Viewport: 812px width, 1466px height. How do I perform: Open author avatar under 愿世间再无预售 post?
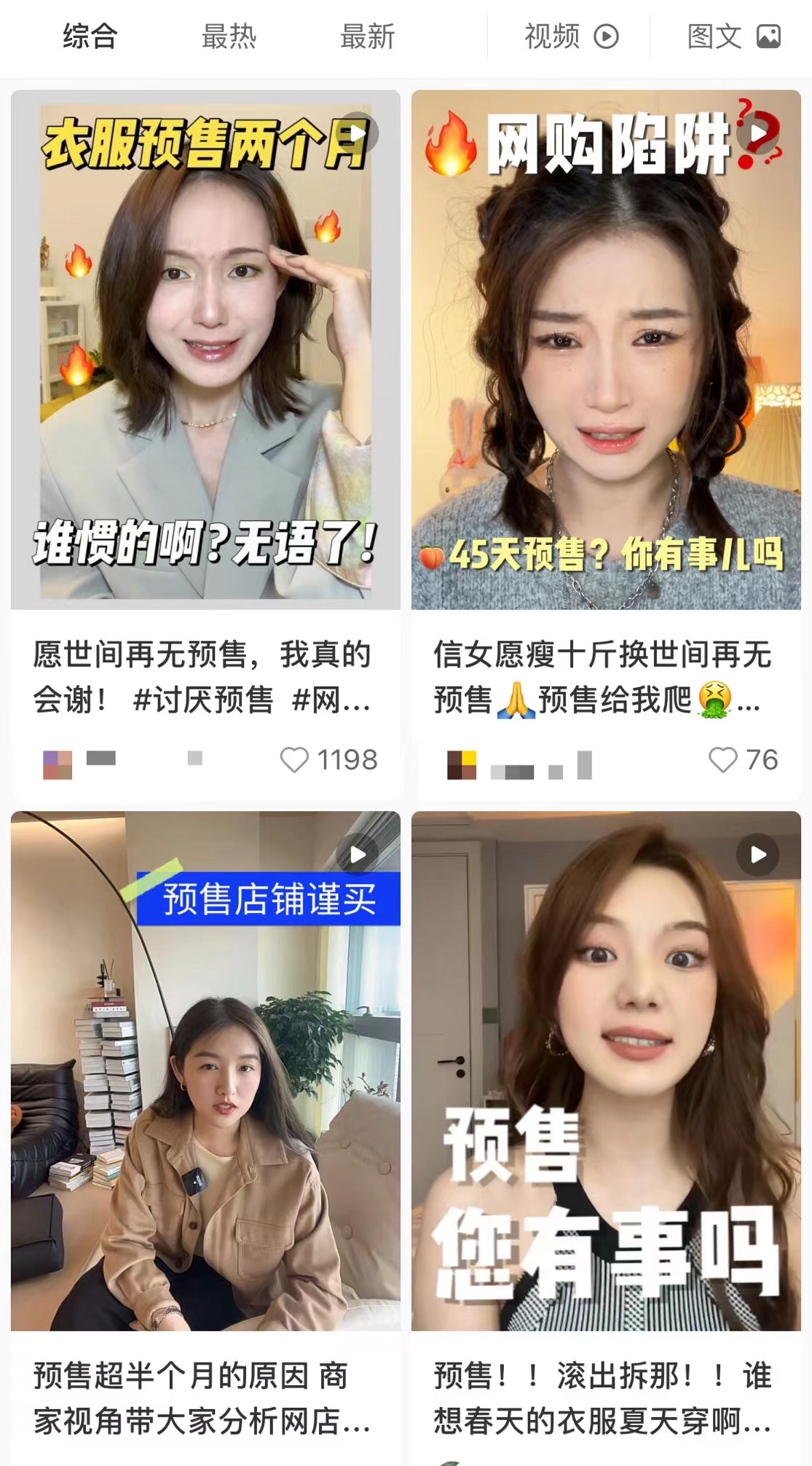point(58,764)
